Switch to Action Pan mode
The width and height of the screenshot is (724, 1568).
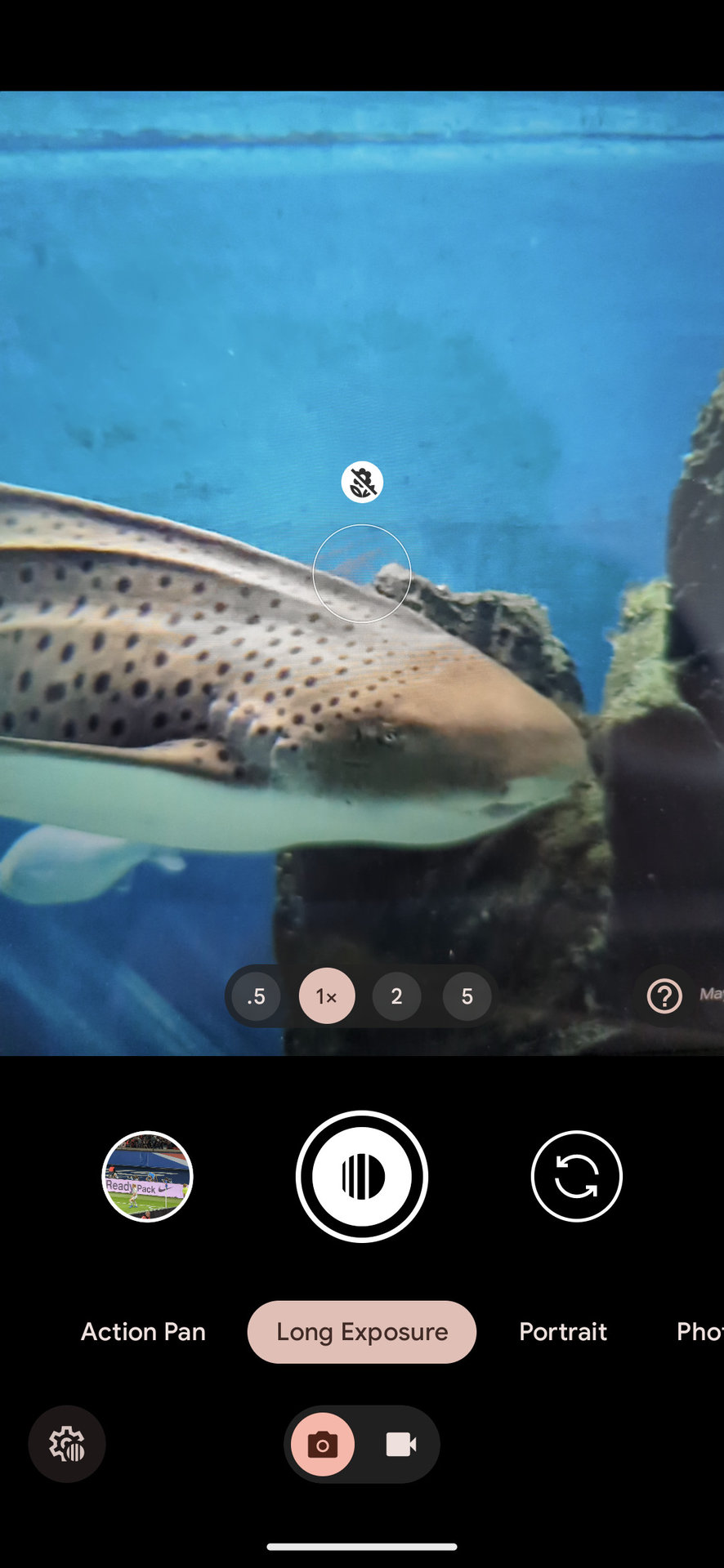[143, 1332]
